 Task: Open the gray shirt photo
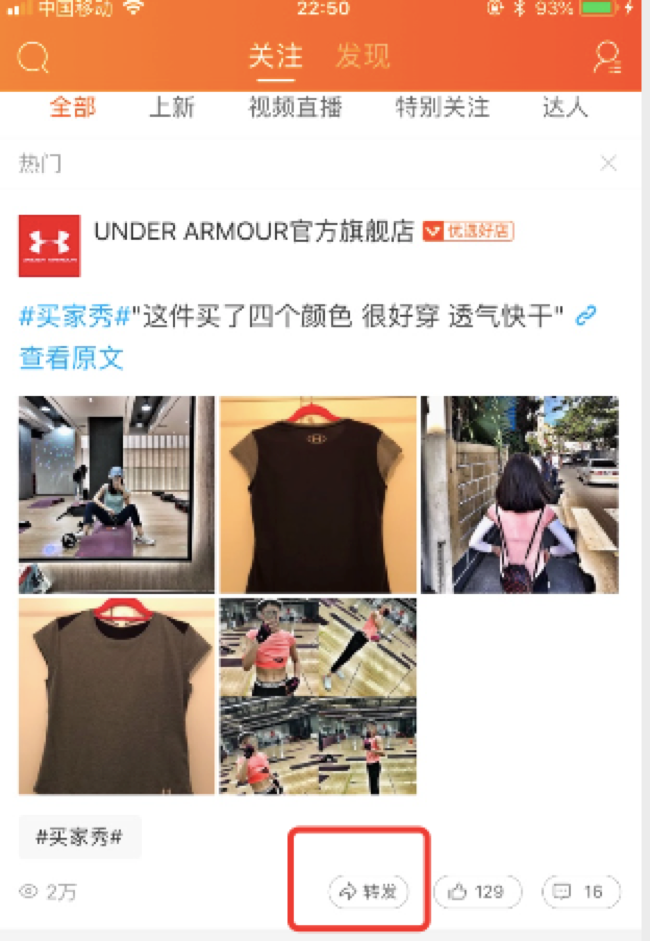click(116, 695)
